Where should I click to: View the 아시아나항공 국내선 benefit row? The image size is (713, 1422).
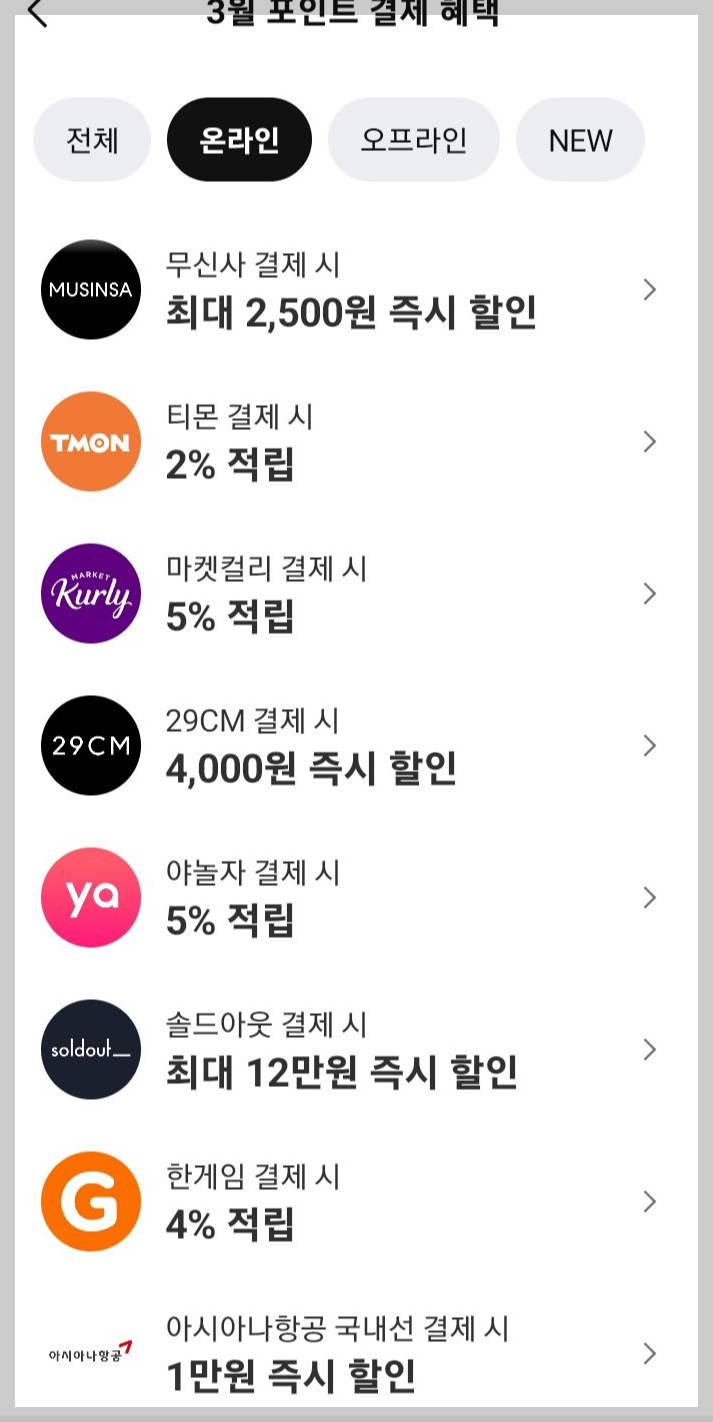click(356, 1354)
